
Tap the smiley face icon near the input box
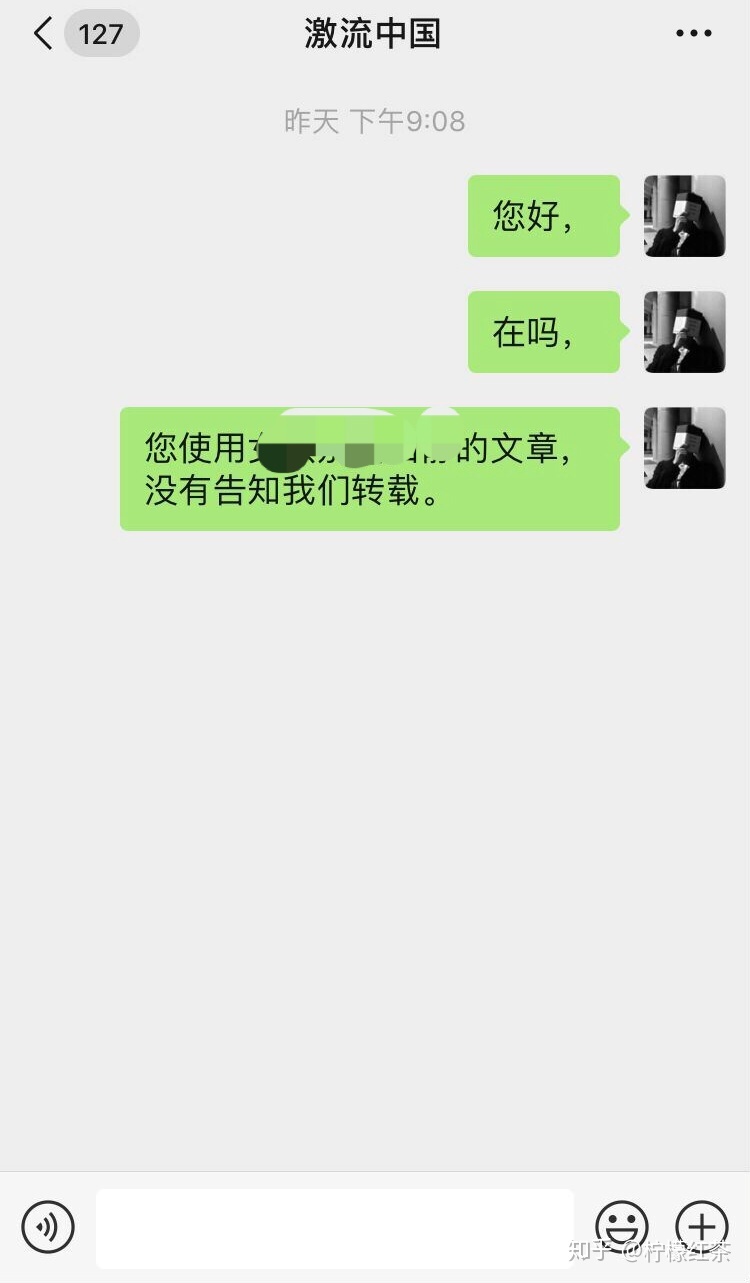621,1227
